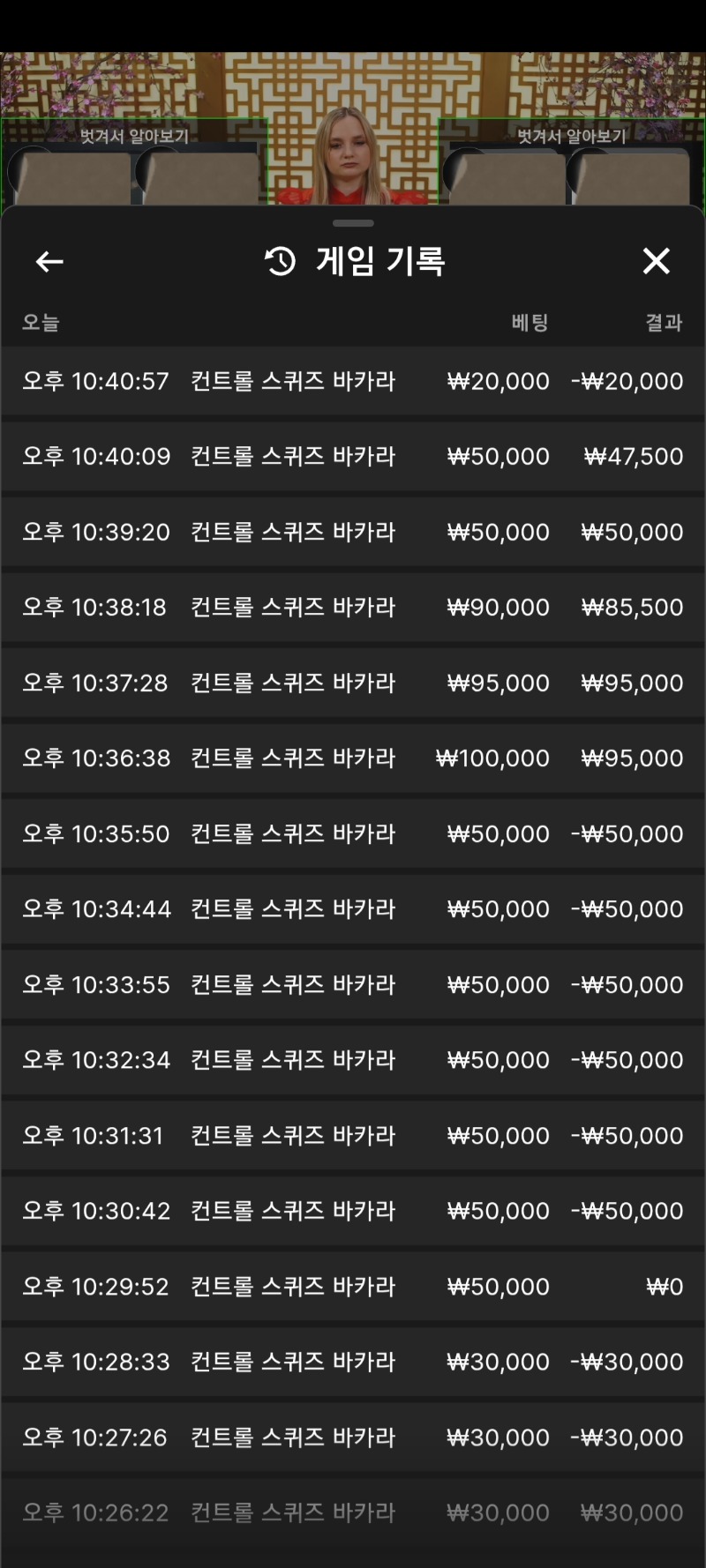706x1568 pixels.
Task: View details of the 오후 10:39:20 round
Action: tap(353, 532)
